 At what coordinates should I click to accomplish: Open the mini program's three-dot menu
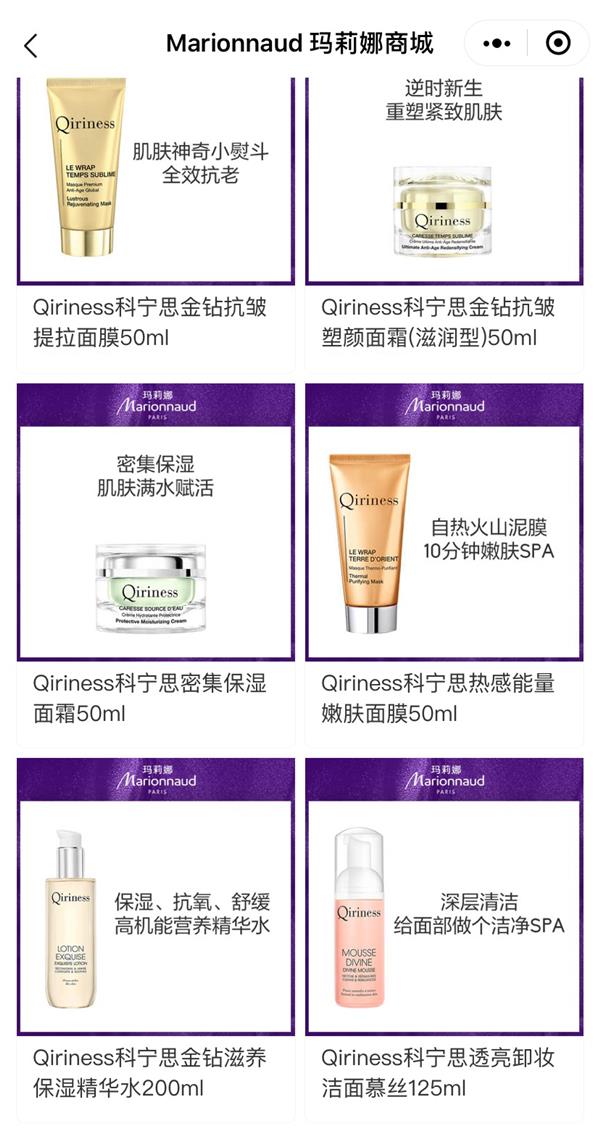(497, 43)
